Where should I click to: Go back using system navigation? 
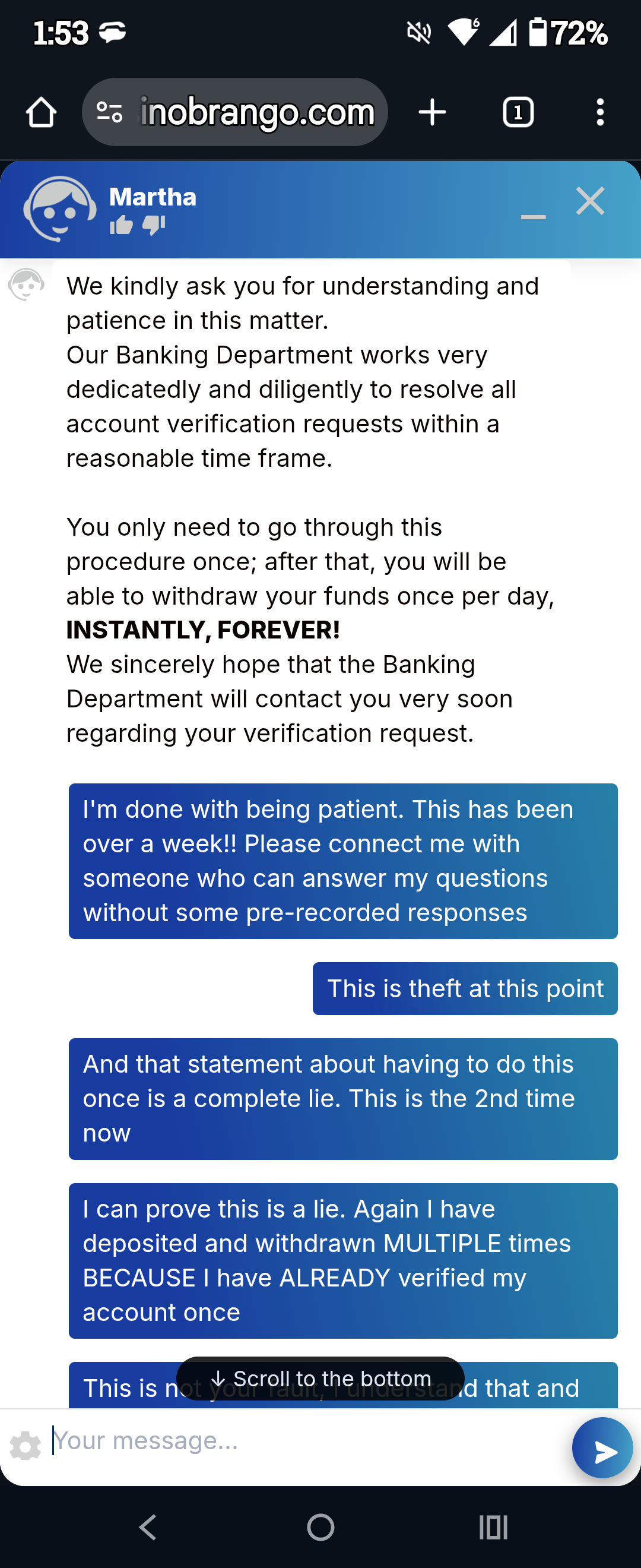(x=148, y=1527)
